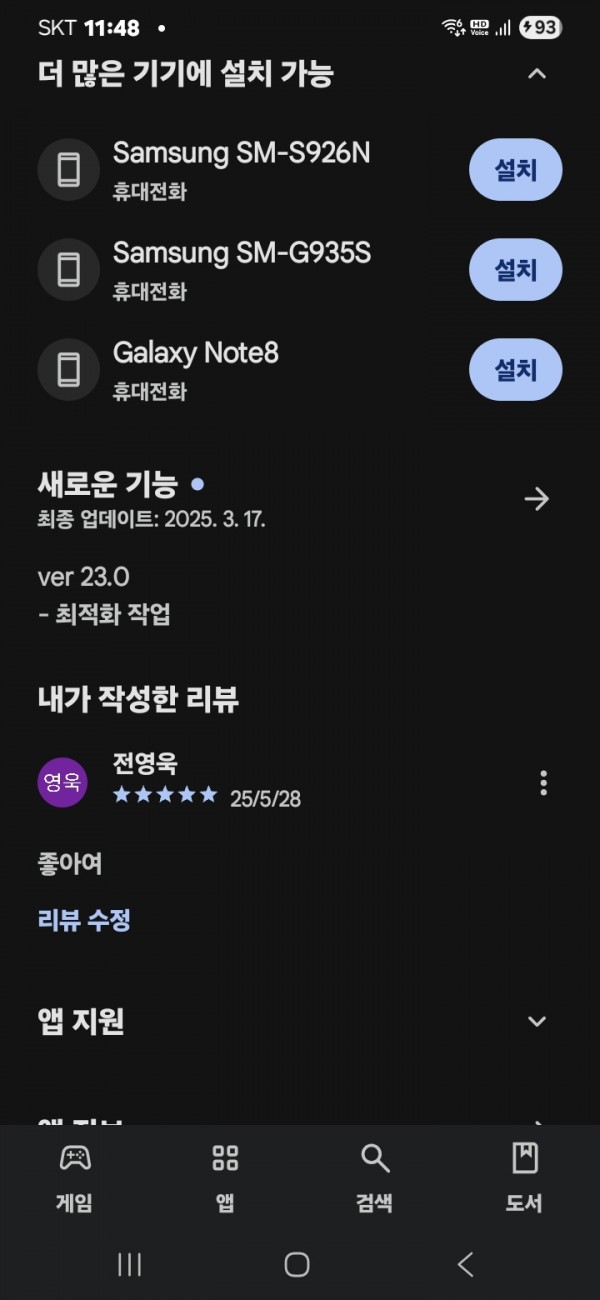Viewport: 600px width, 1300px height.
Task: Go to the 도서 tab
Action: point(524,1178)
